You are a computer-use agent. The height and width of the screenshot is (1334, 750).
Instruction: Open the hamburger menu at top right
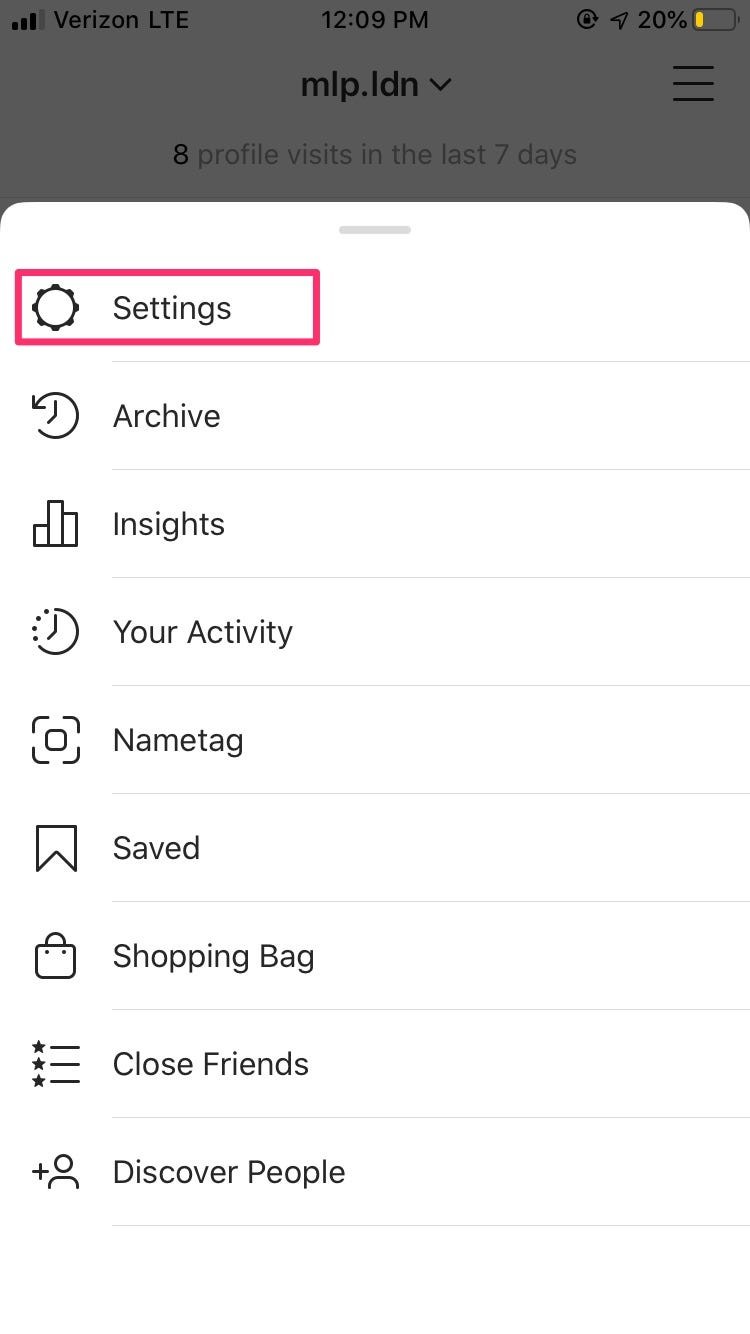(x=693, y=84)
